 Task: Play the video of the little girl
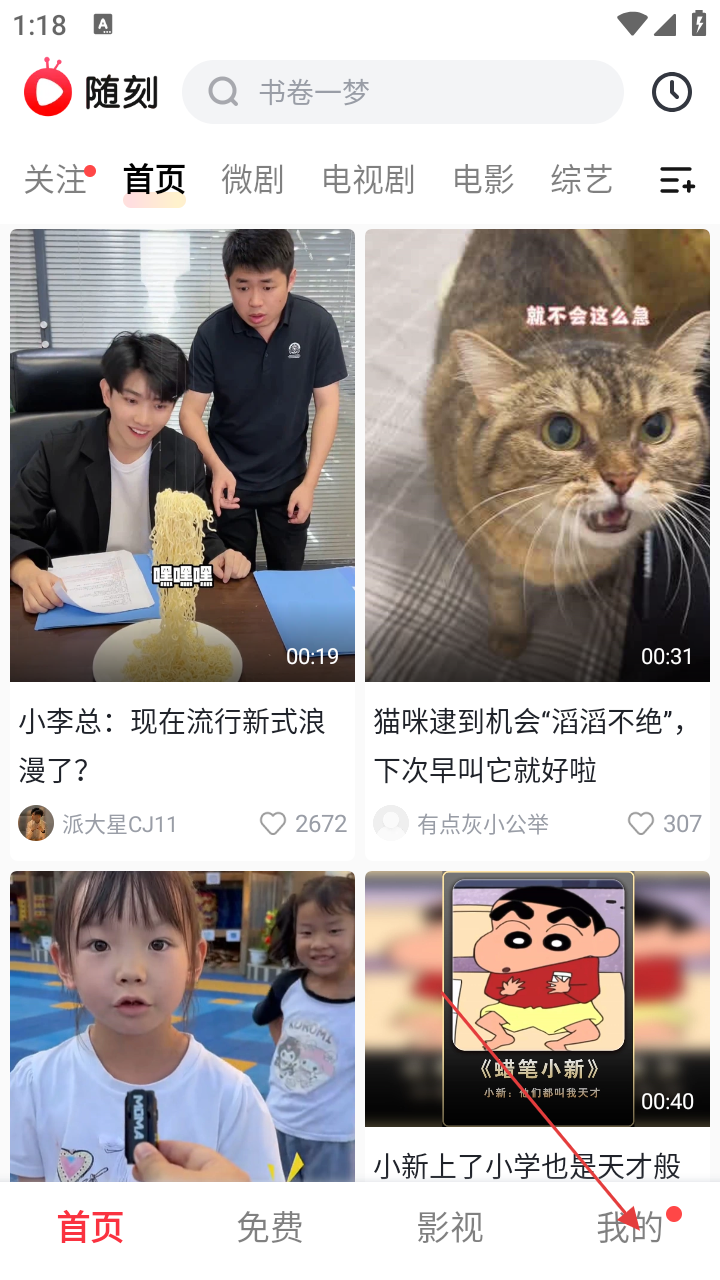coord(182,1025)
